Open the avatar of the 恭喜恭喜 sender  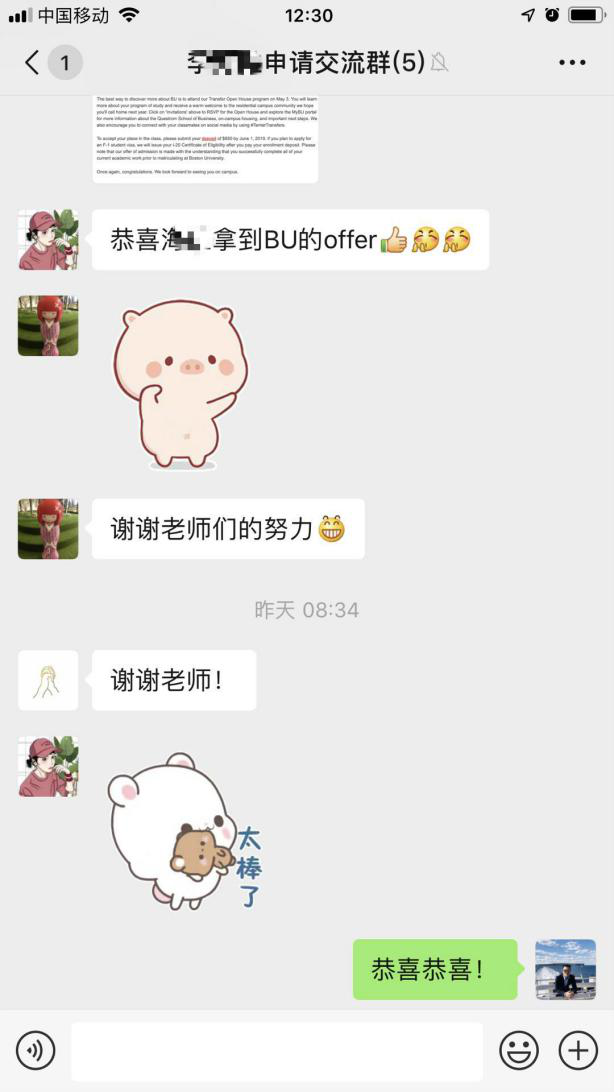pos(565,969)
